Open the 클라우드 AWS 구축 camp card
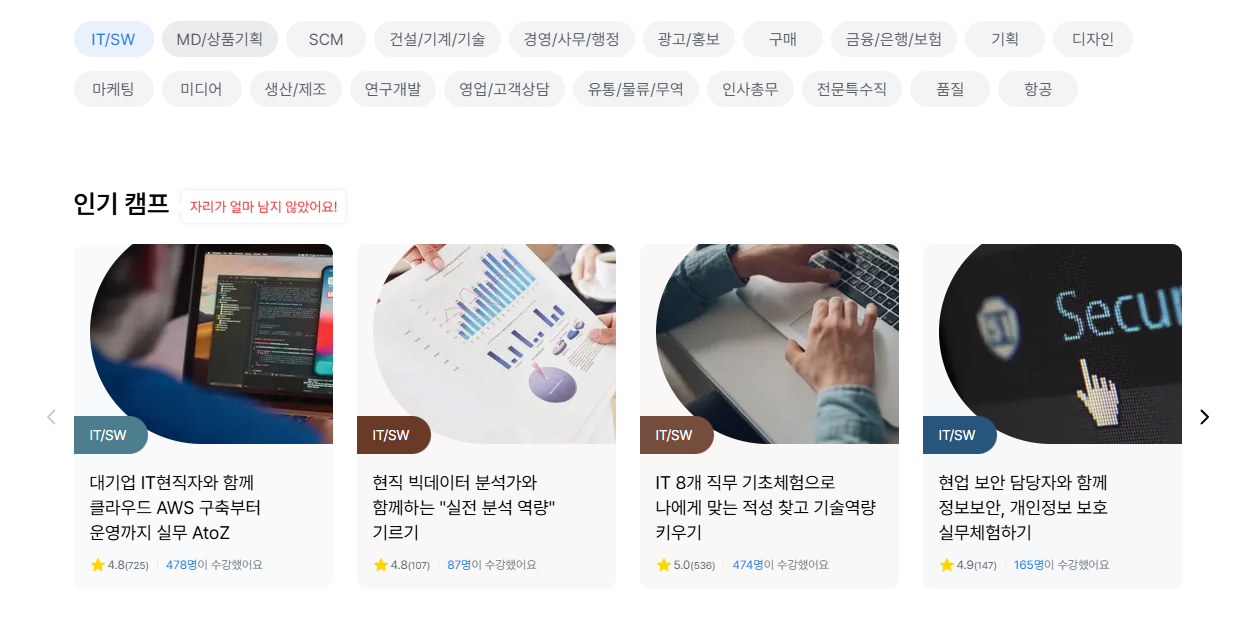Image resolution: width=1238 pixels, height=627 pixels. pos(203,416)
